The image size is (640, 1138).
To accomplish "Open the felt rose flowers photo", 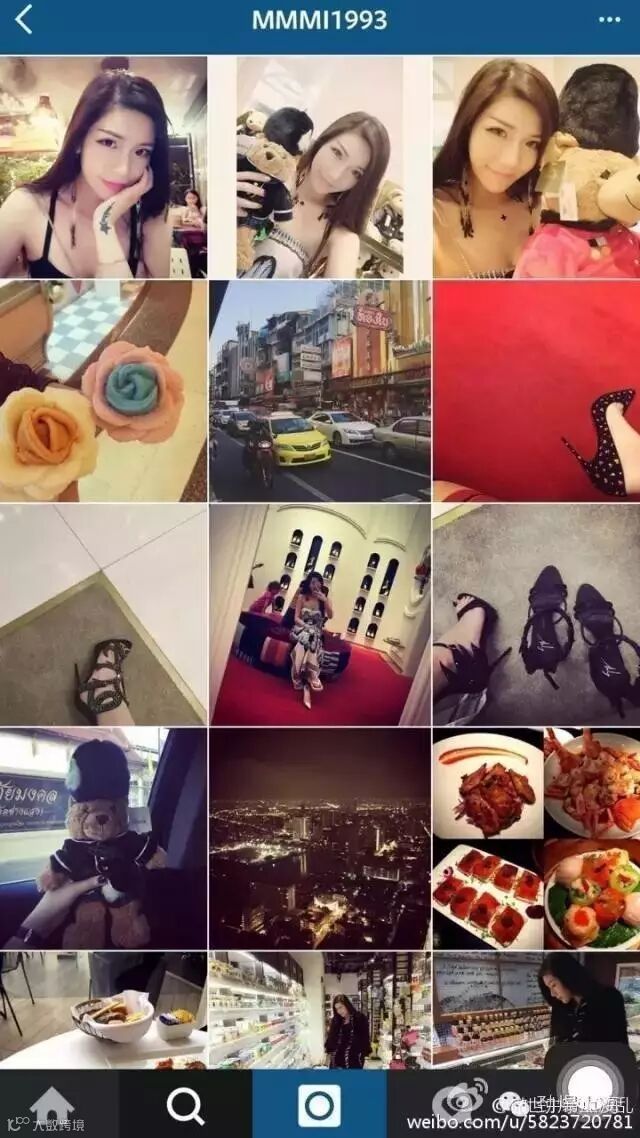I will [103, 391].
